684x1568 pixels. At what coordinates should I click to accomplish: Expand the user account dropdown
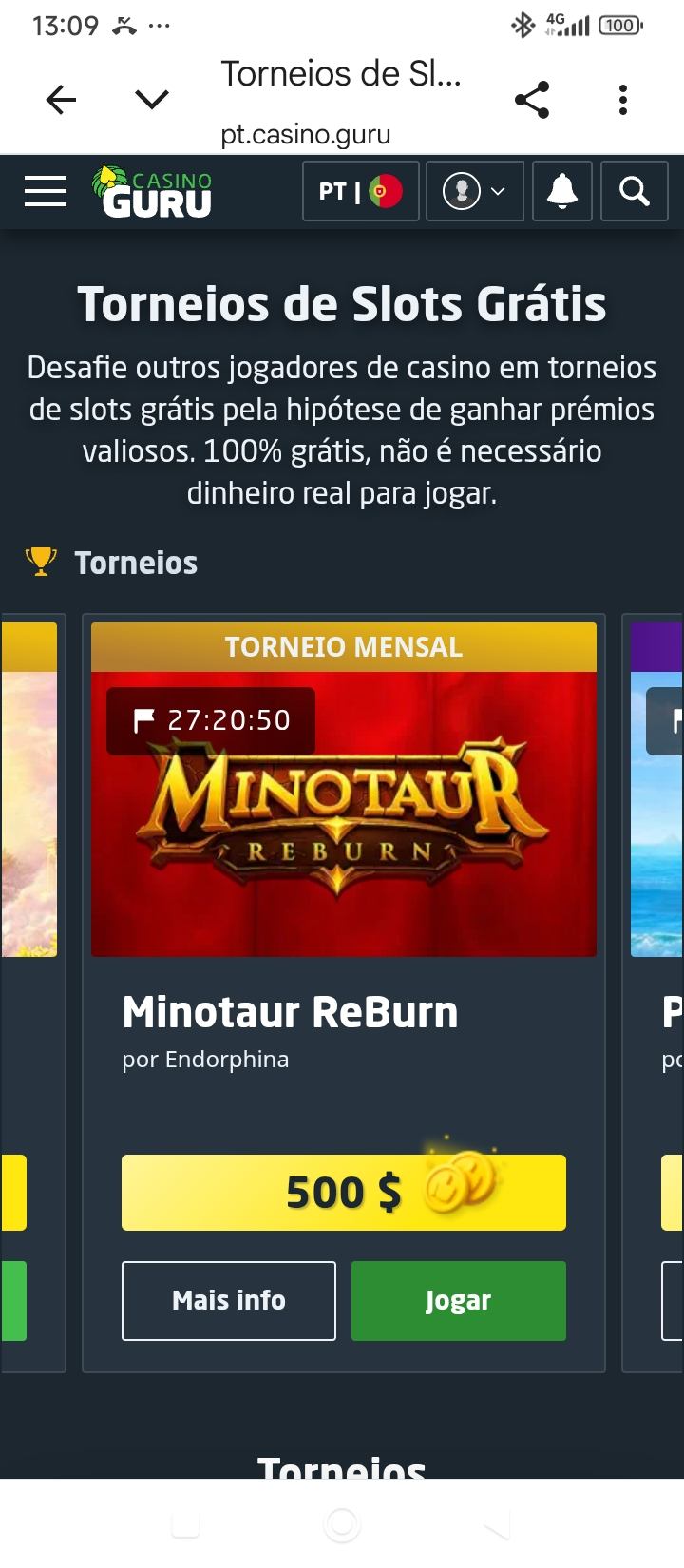click(475, 191)
